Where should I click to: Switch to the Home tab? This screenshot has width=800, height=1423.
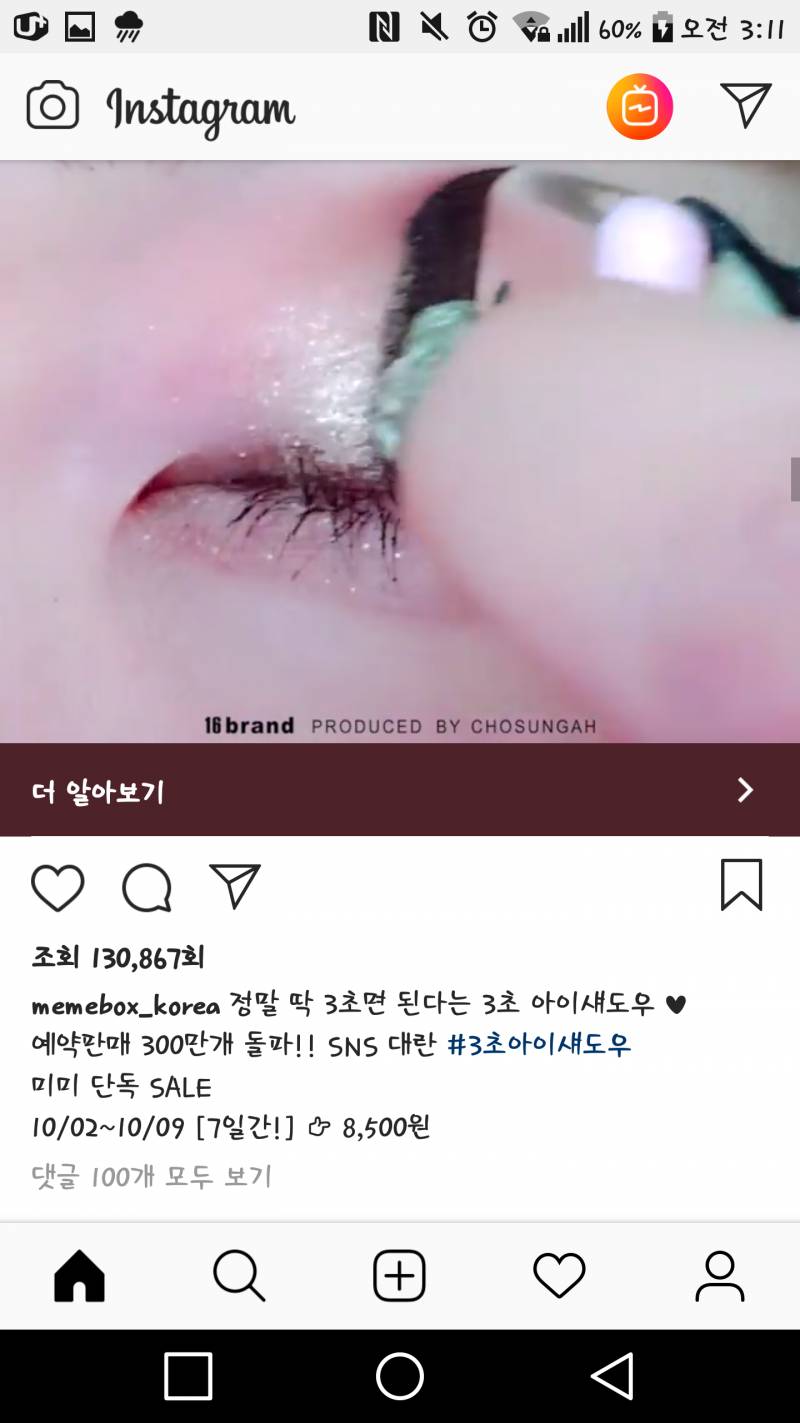tap(79, 1276)
